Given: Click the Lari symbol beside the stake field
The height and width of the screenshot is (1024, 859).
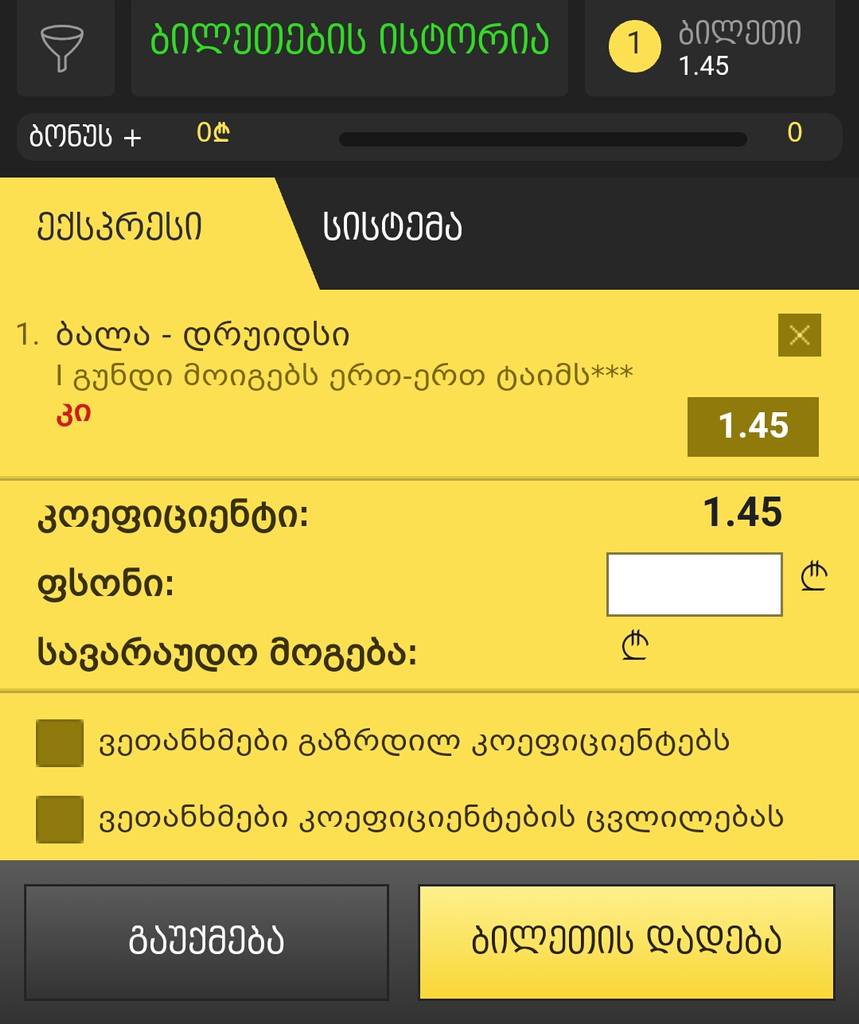Looking at the screenshot, I should 815,576.
